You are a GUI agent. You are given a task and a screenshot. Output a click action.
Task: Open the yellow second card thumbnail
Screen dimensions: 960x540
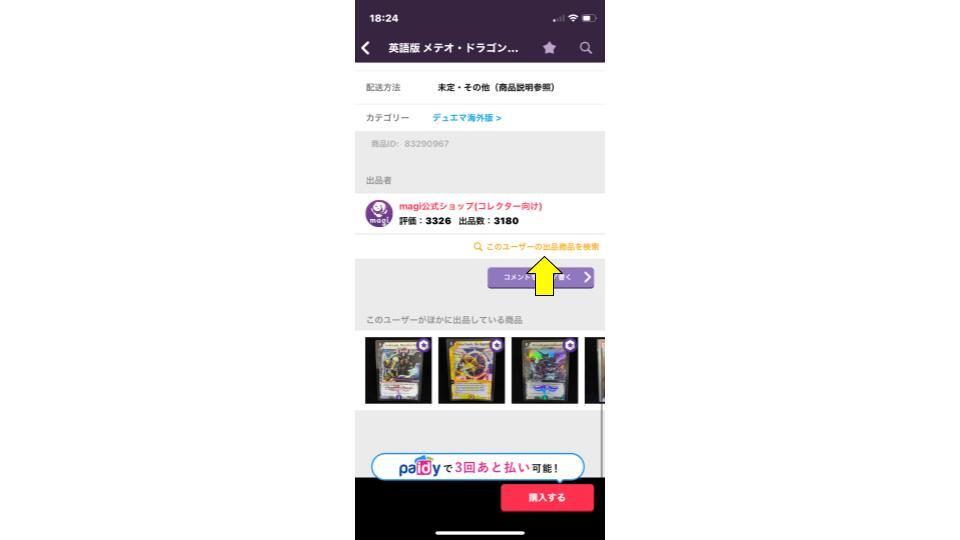(471, 370)
